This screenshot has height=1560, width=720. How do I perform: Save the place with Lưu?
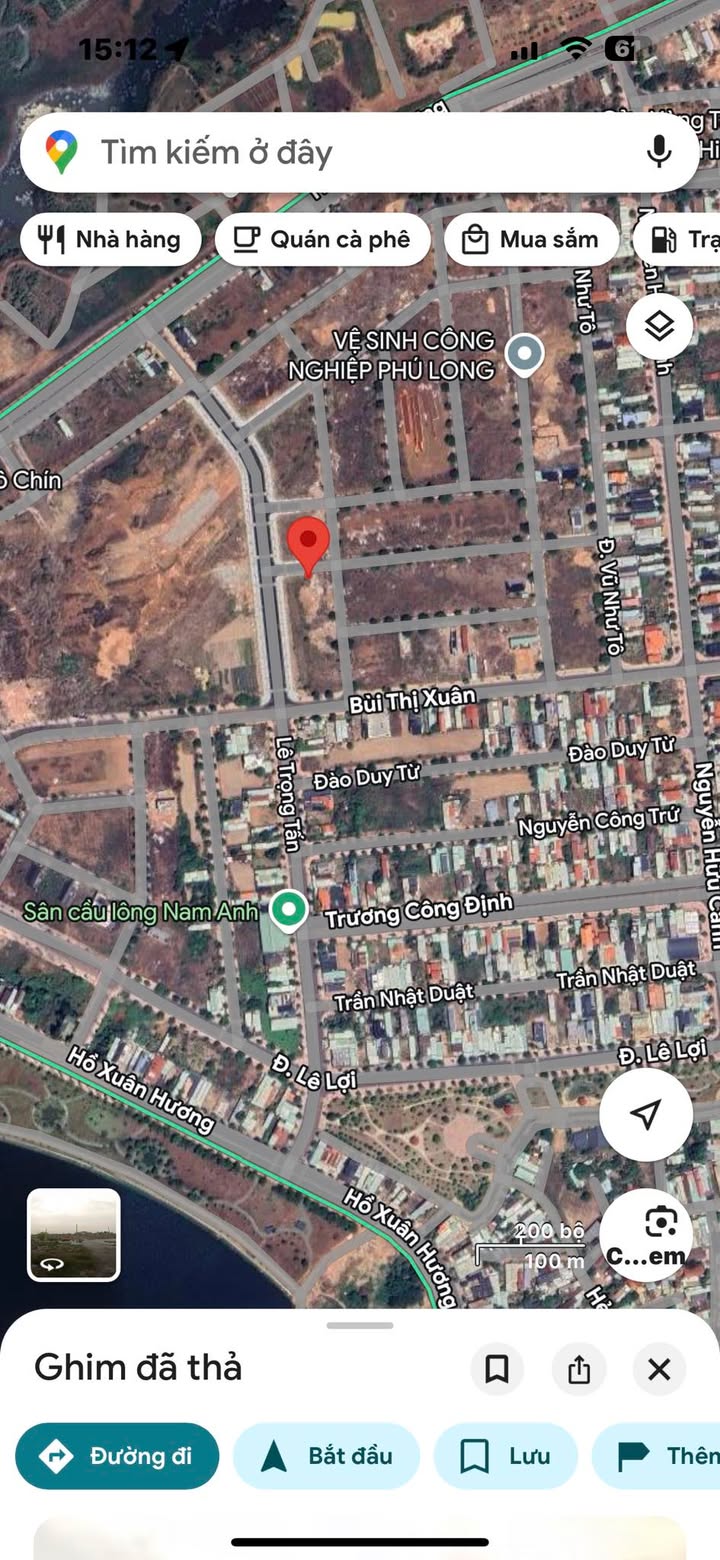(505, 1456)
